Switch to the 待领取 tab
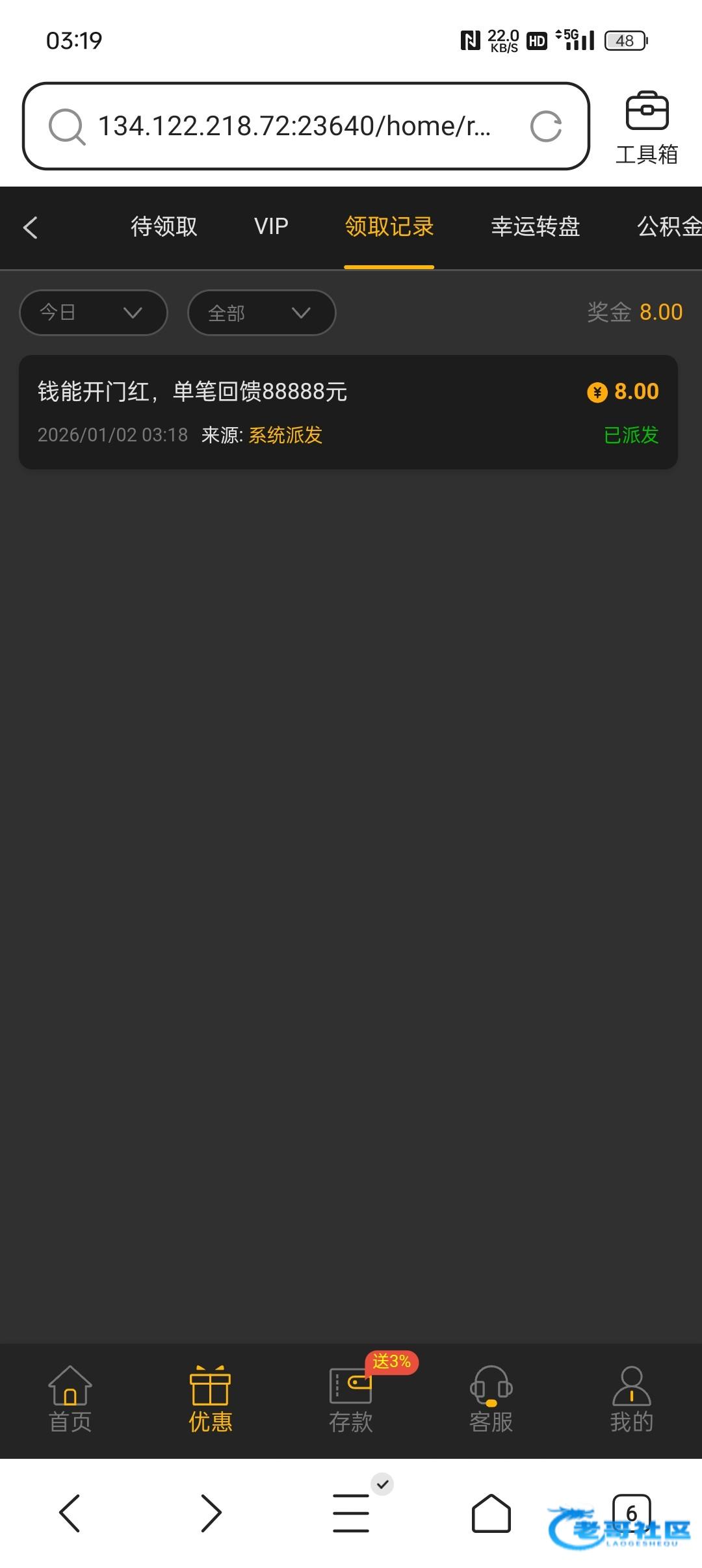 (164, 227)
